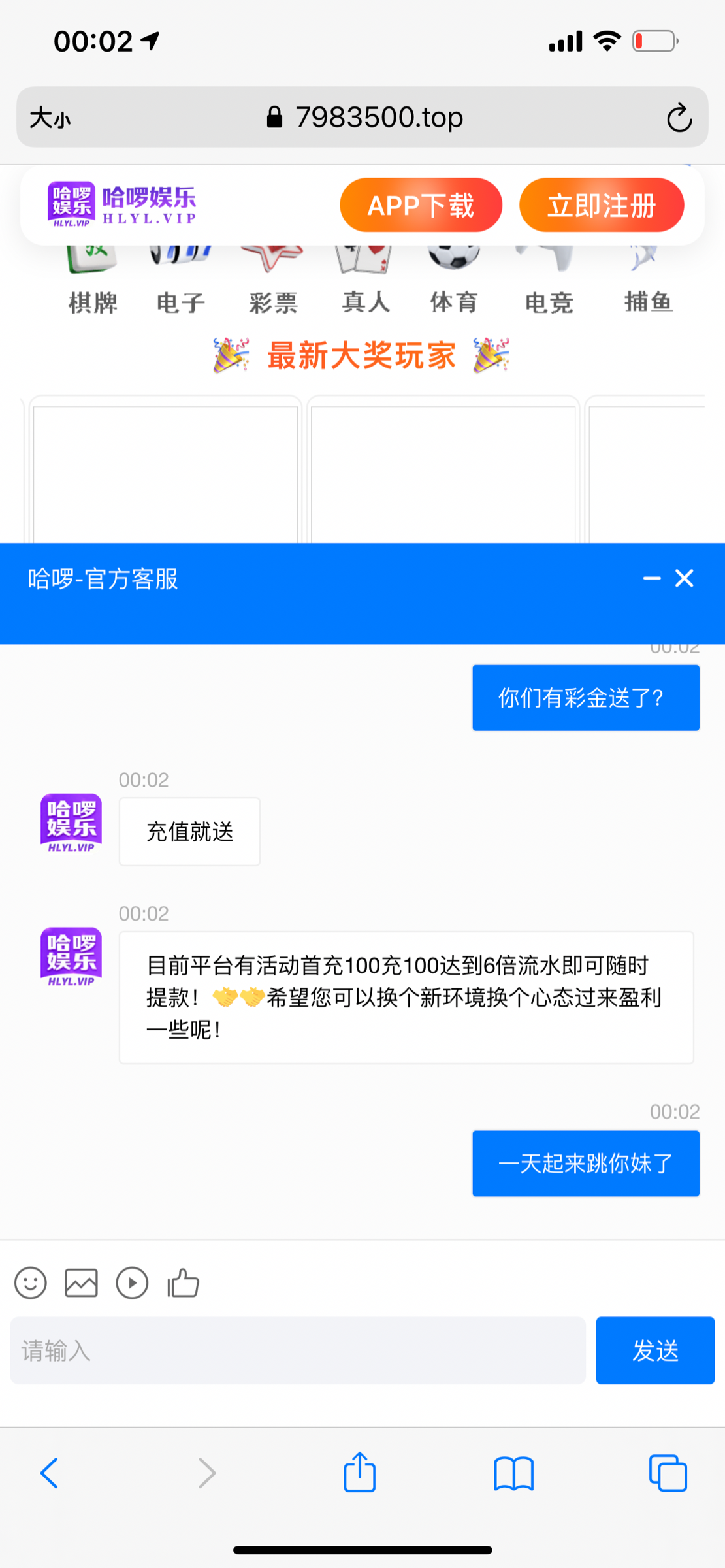Reload the page in Safari

[x=679, y=118]
